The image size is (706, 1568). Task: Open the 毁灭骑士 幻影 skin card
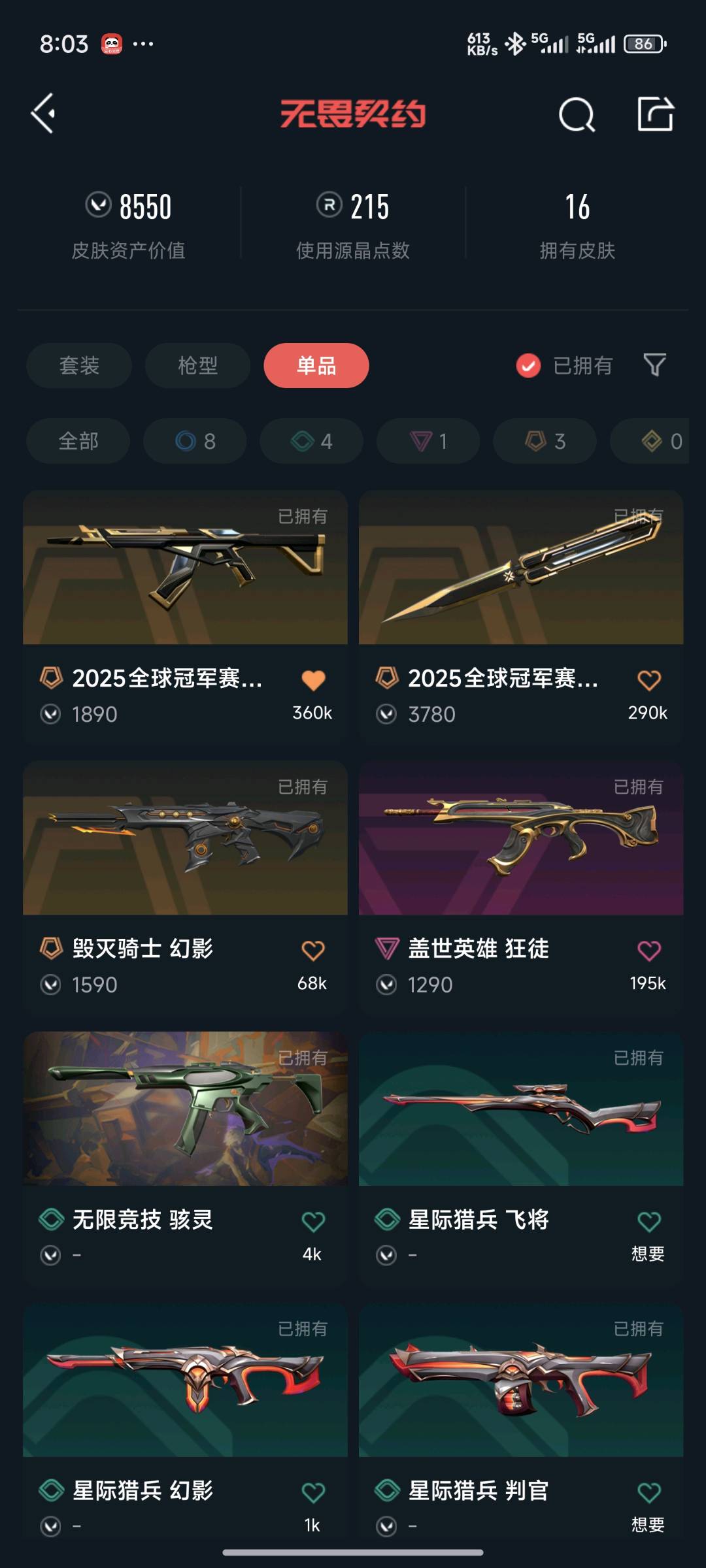[185, 885]
